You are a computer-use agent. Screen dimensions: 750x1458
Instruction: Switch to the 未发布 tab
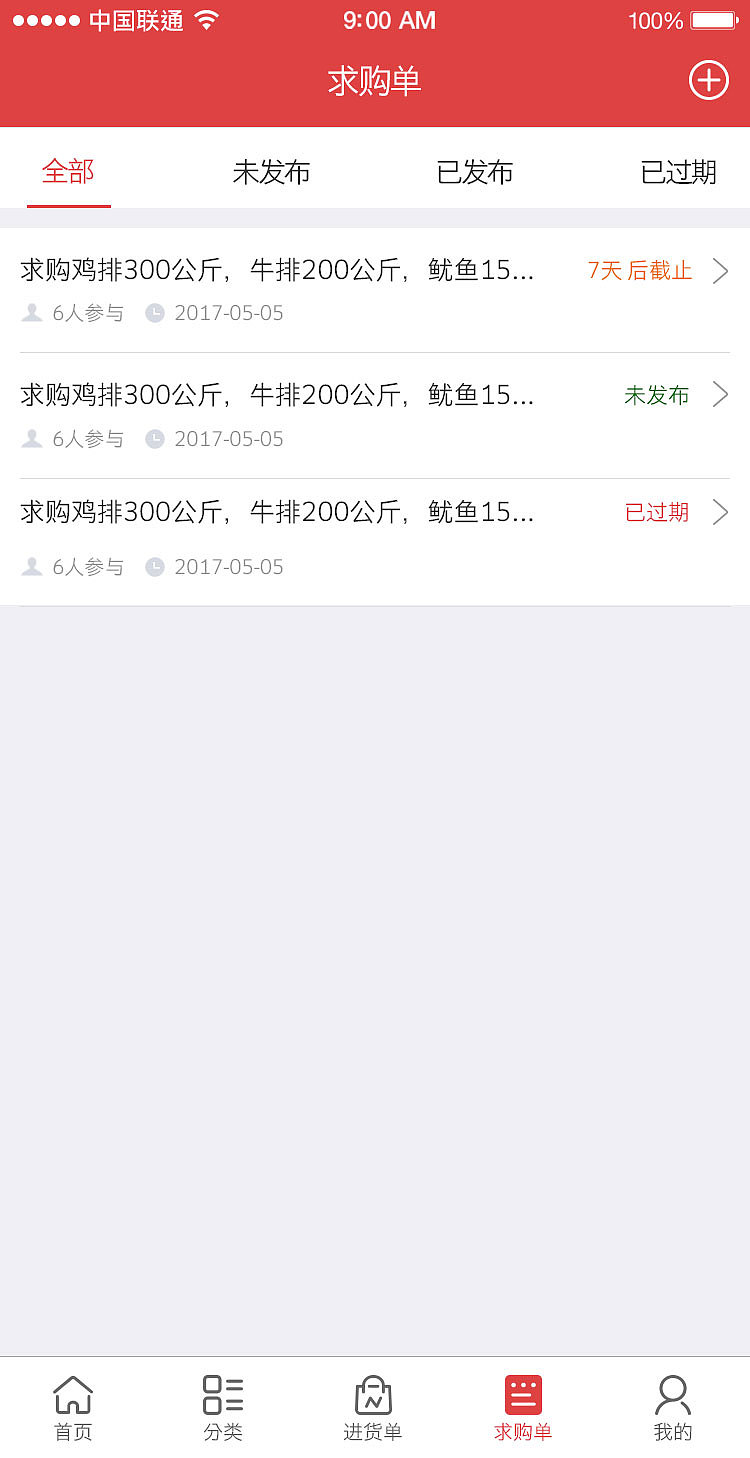[271, 172]
